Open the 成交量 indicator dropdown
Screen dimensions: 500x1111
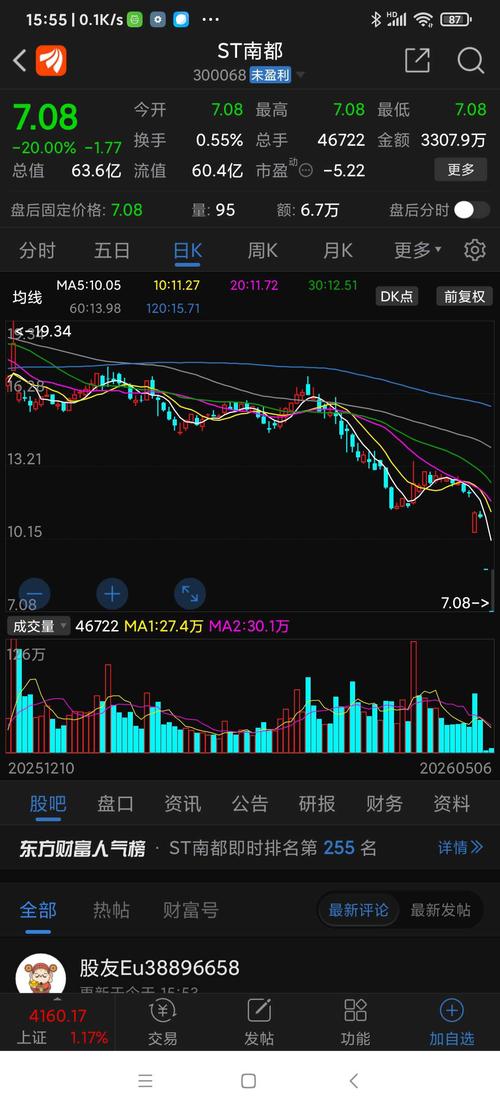pyautogui.click(x=39, y=626)
